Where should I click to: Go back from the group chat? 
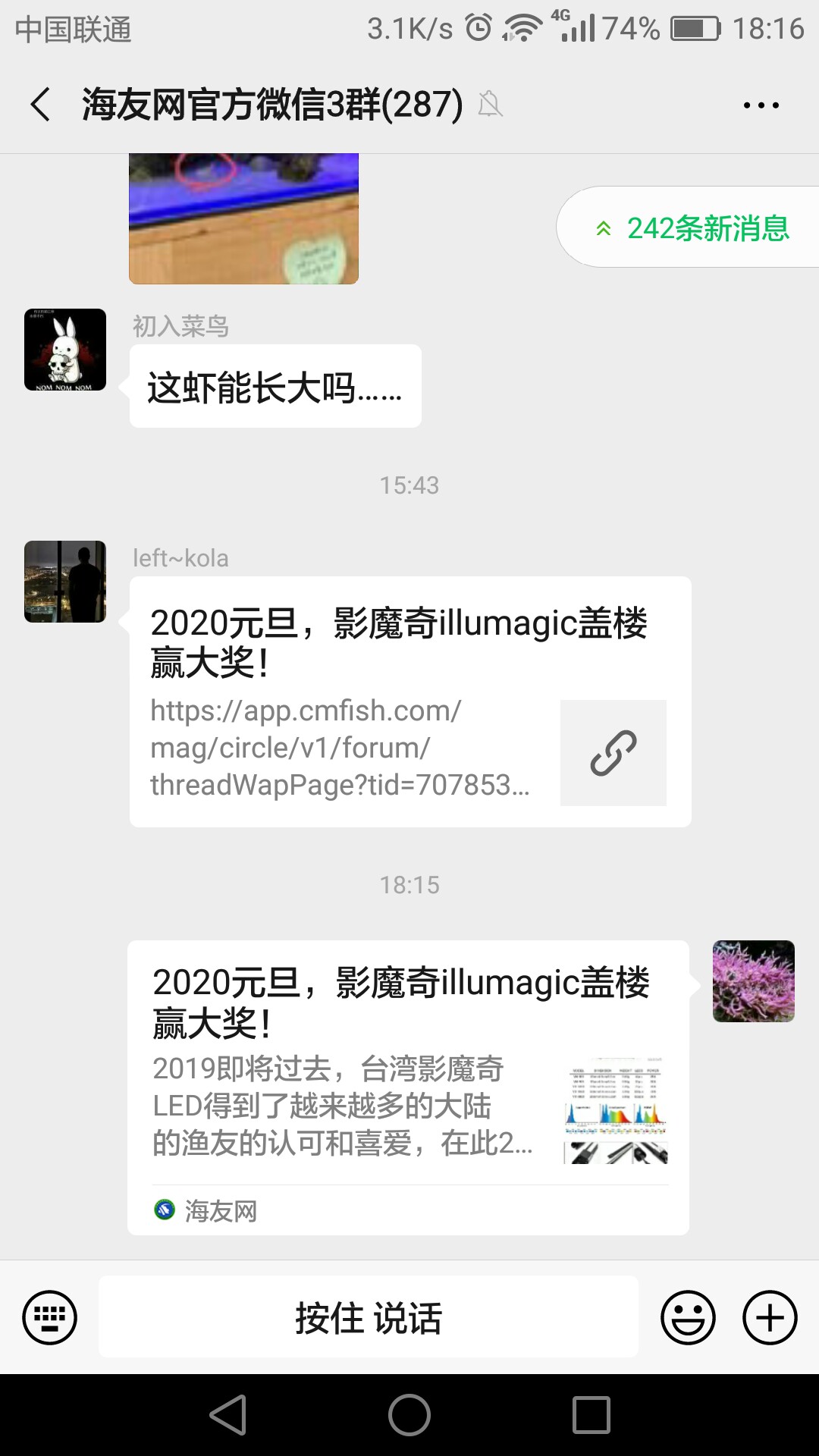(41, 105)
